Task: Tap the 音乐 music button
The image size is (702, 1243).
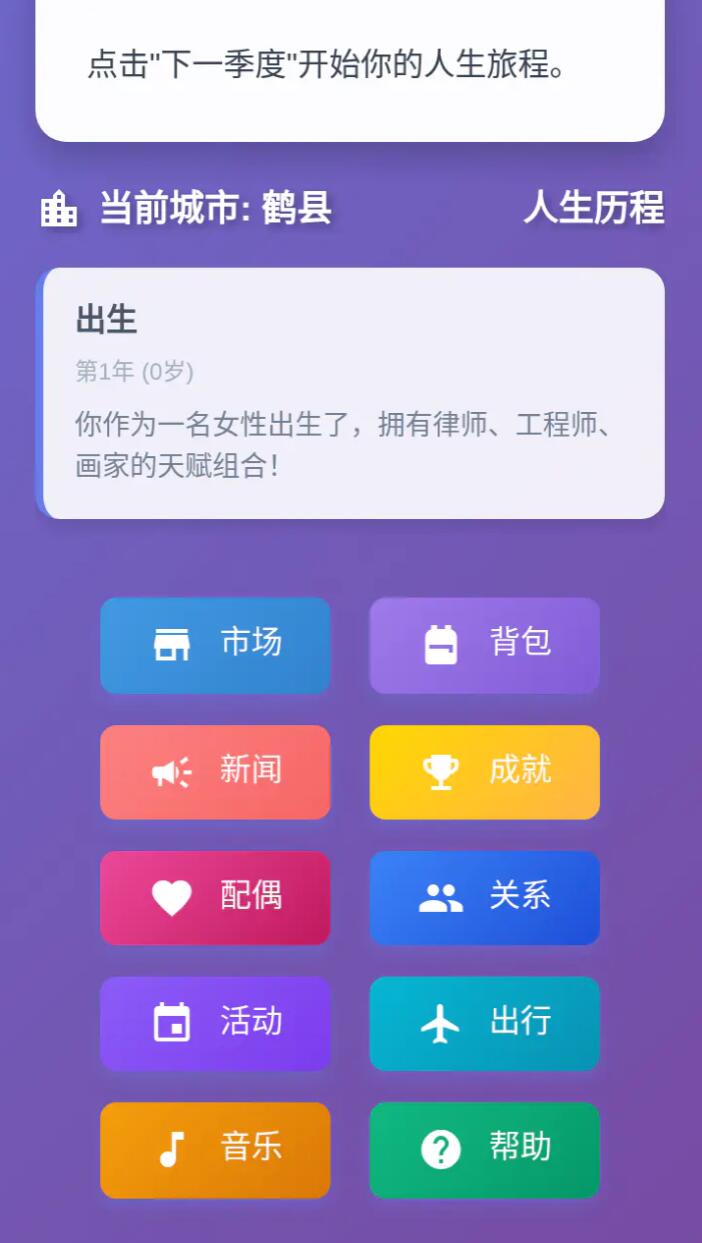Action: coord(215,1150)
